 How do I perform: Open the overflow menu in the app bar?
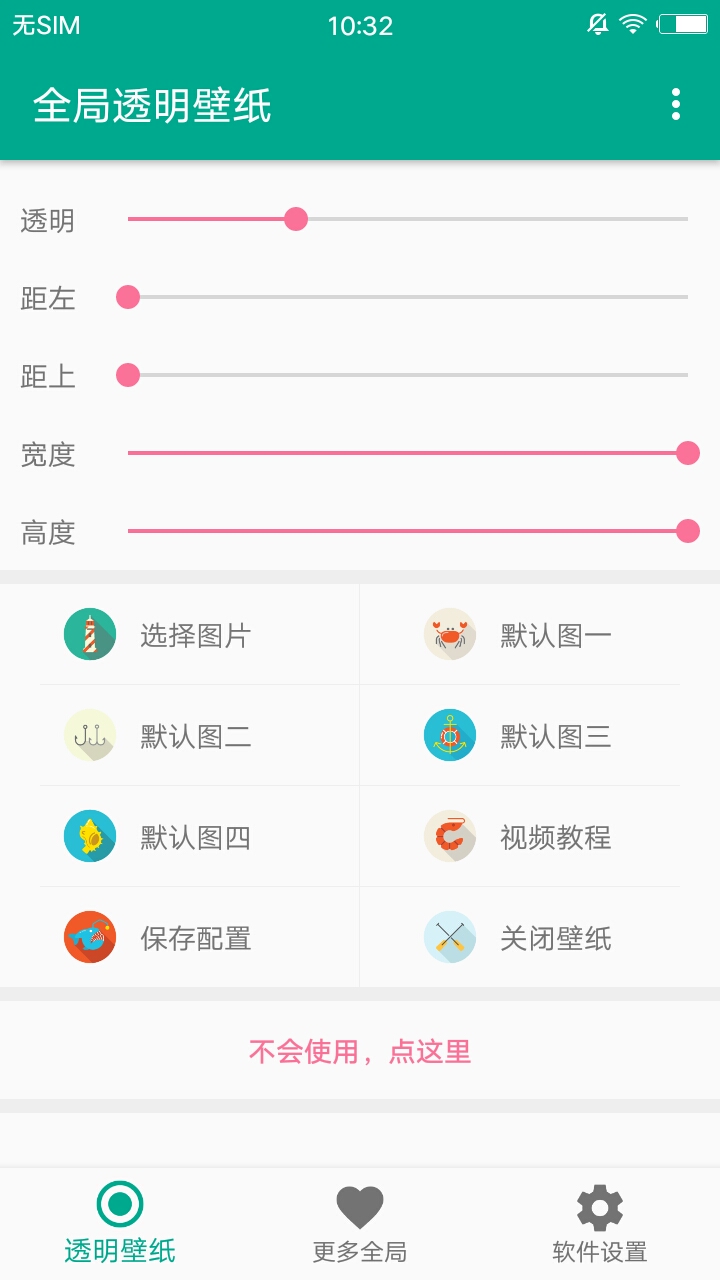676,105
